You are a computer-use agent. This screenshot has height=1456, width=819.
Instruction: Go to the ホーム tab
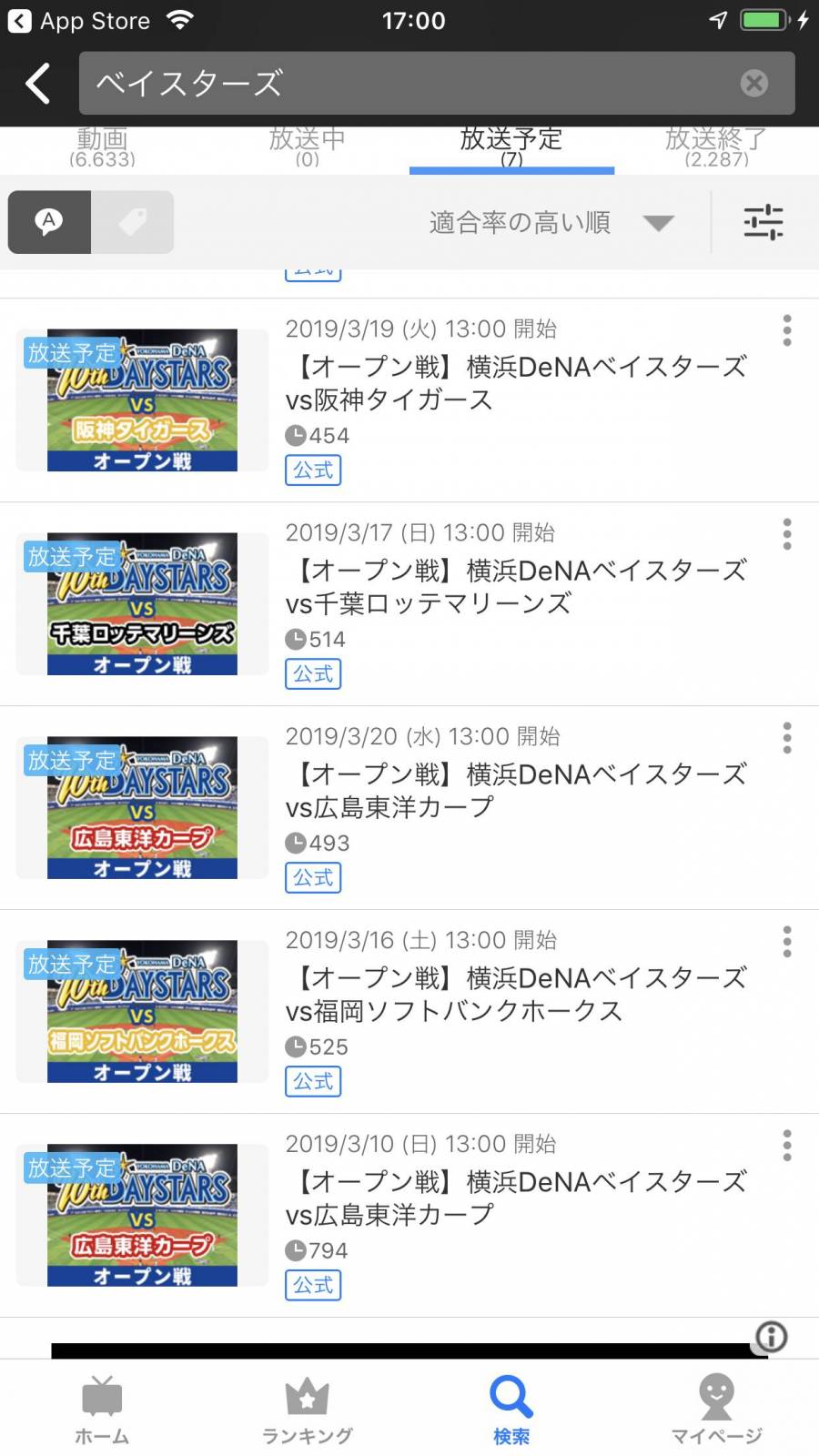pos(102,1410)
